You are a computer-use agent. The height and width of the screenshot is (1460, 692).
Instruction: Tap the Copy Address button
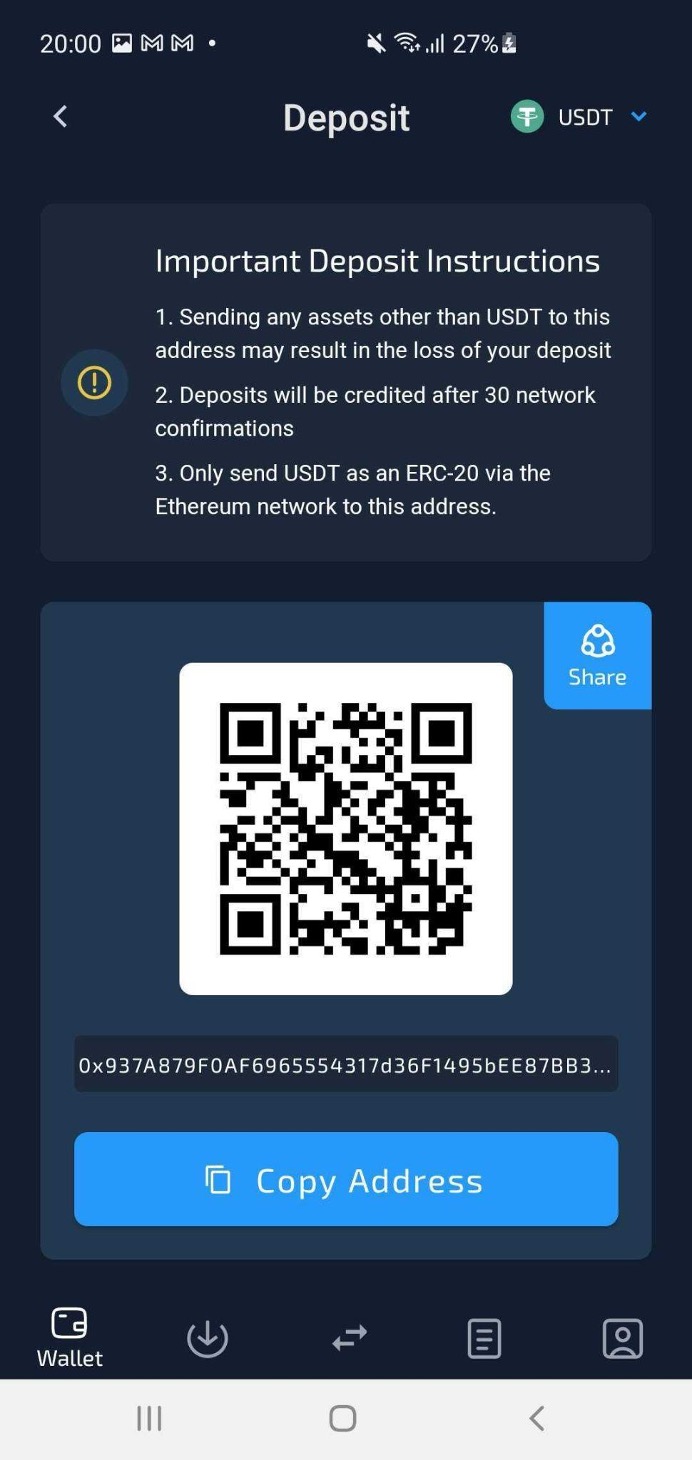pos(346,1180)
